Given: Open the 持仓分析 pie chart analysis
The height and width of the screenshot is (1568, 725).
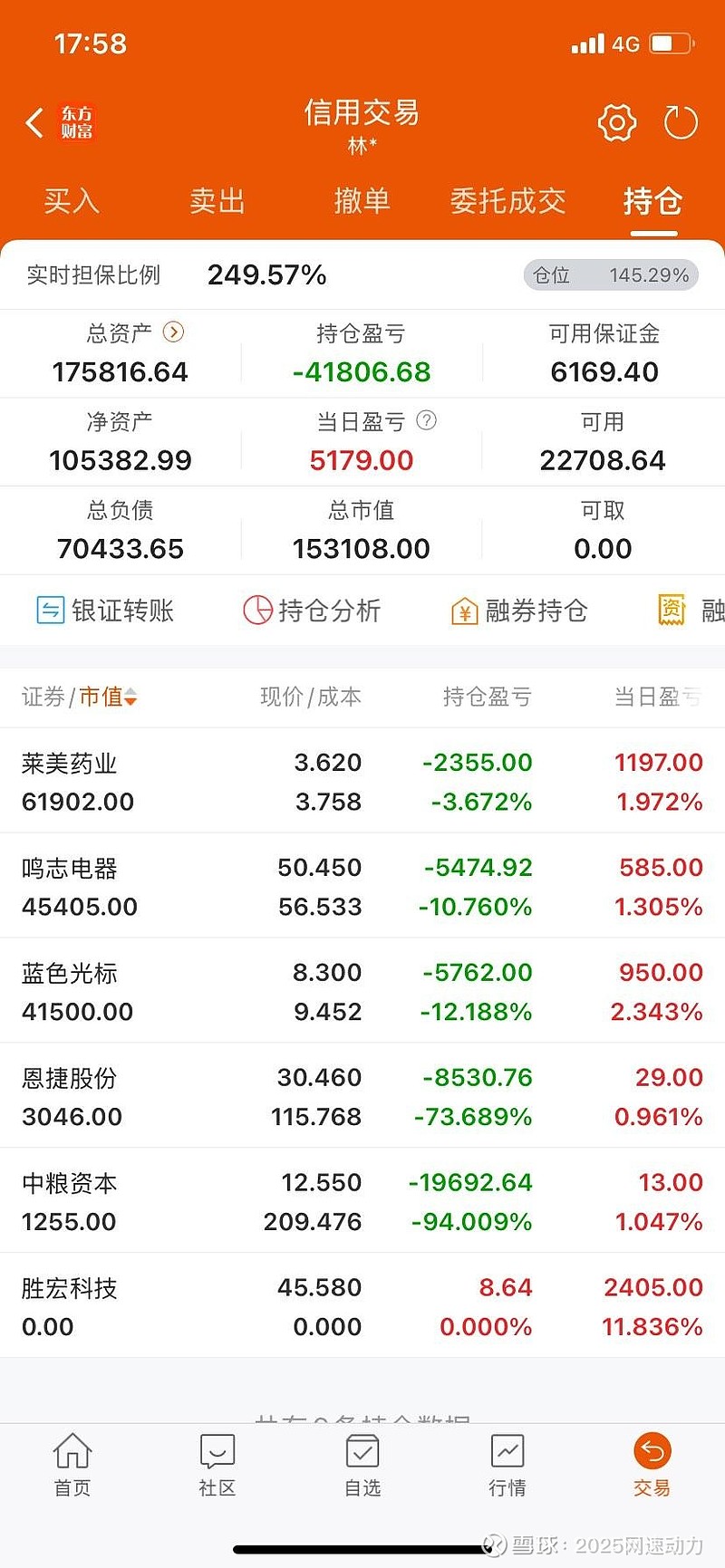Looking at the screenshot, I should (313, 611).
